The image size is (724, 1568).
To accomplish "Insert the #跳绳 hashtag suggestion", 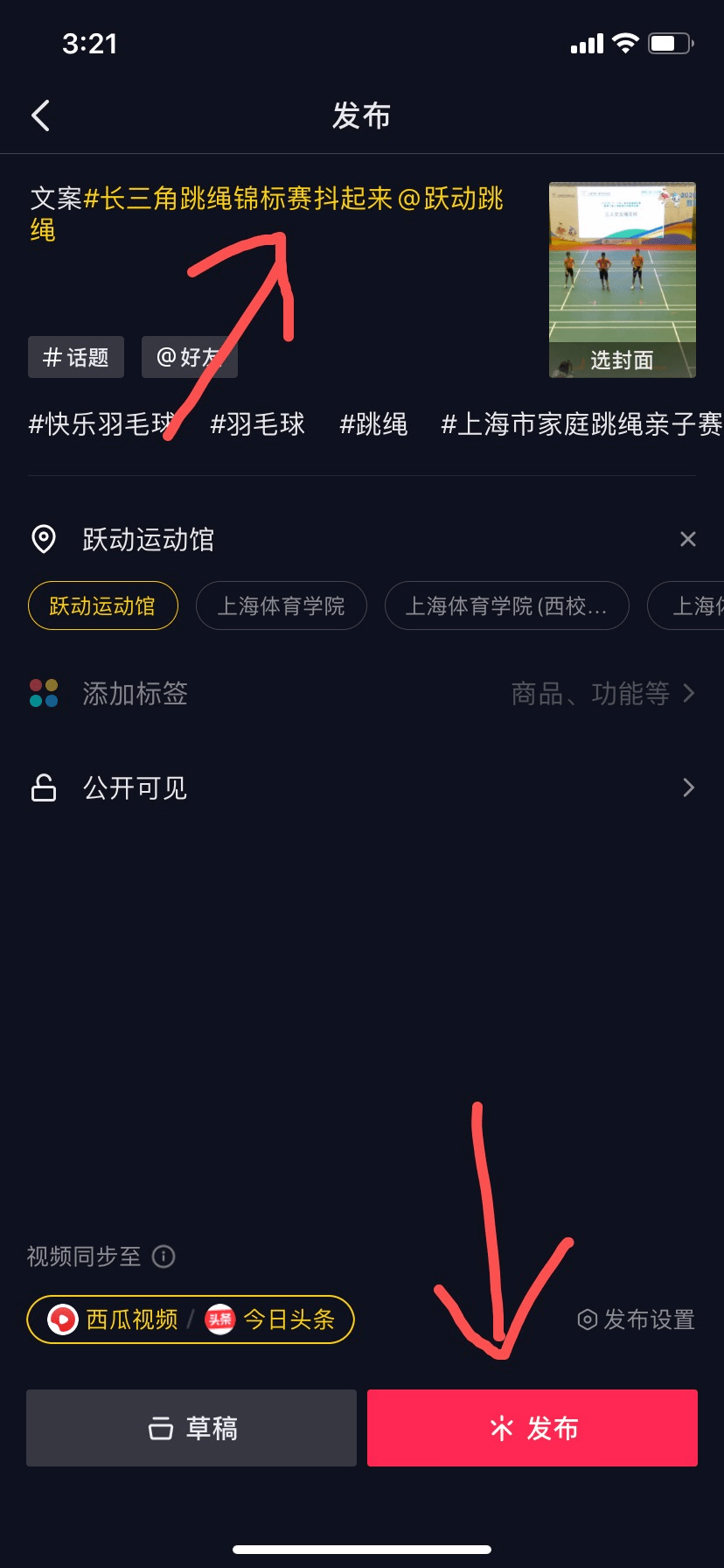I will pyautogui.click(x=373, y=424).
